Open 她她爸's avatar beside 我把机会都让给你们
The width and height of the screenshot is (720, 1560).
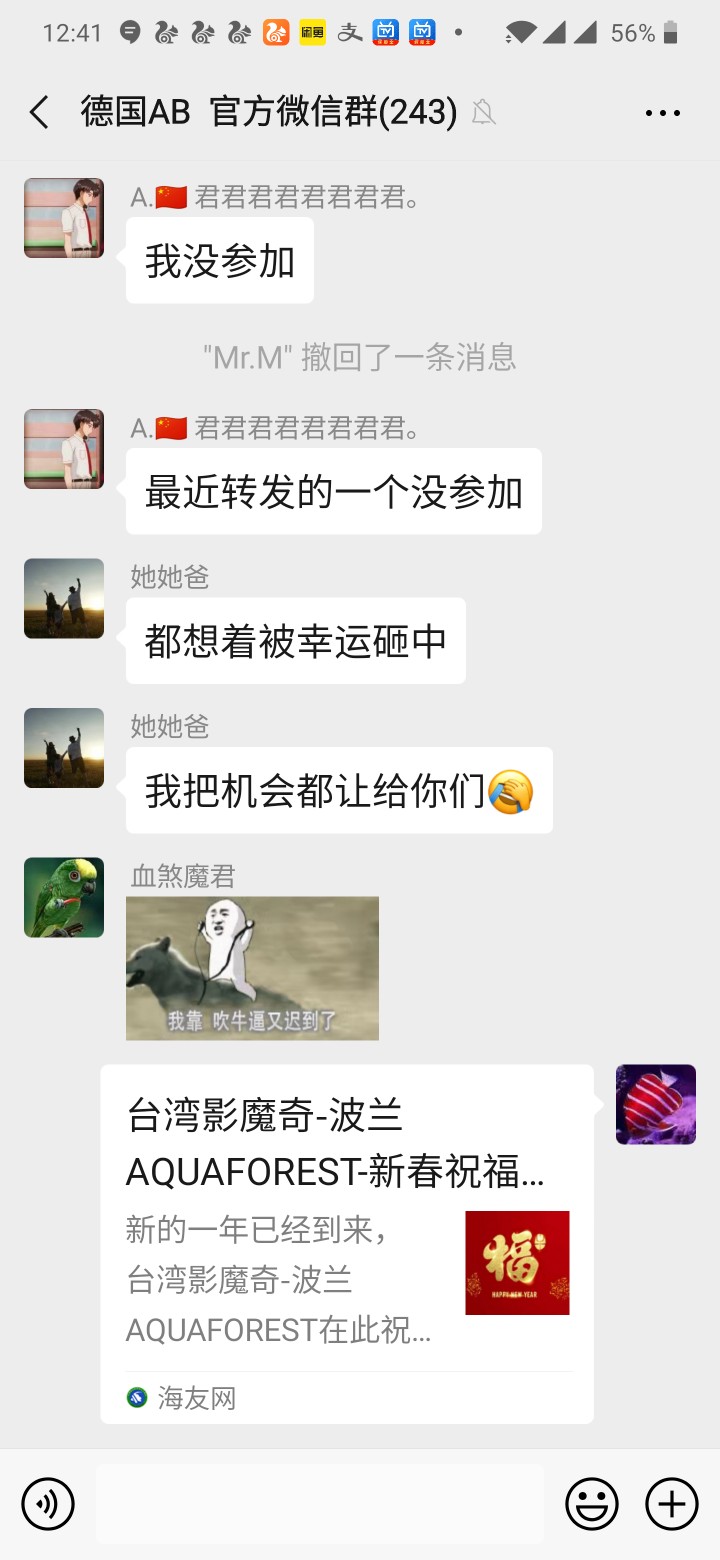[x=64, y=748]
